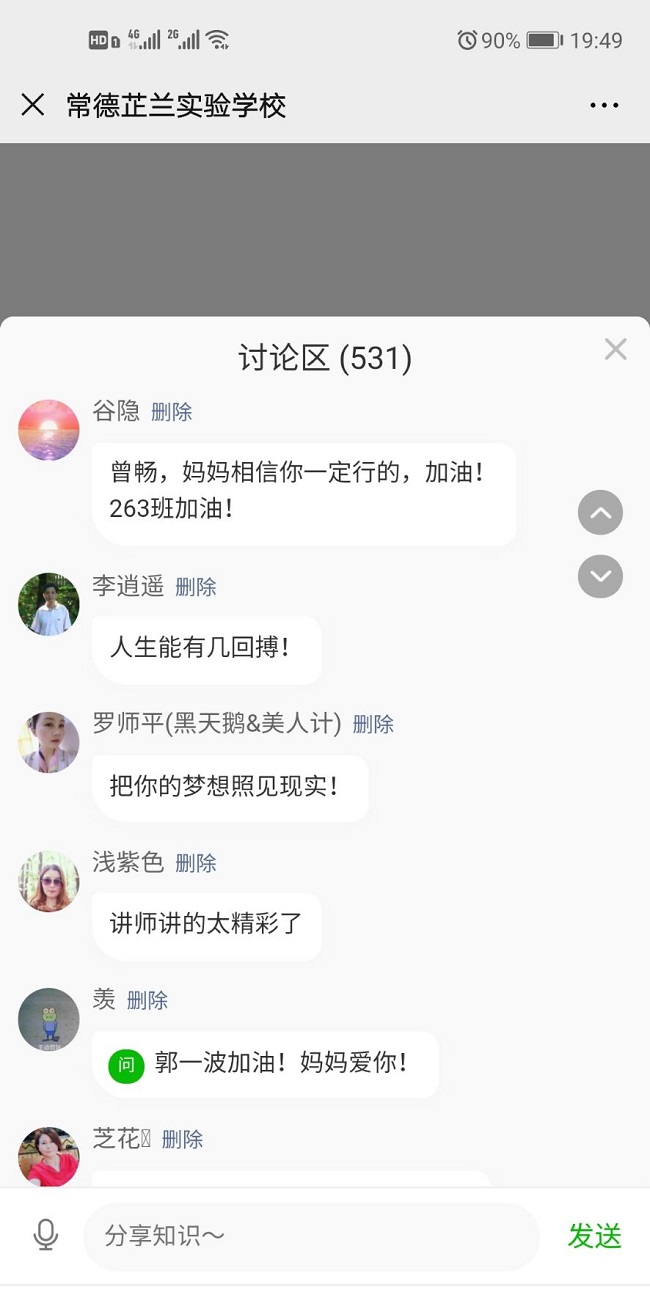
Task: Delete 李逍遥's comment
Action: pyautogui.click(x=196, y=587)
